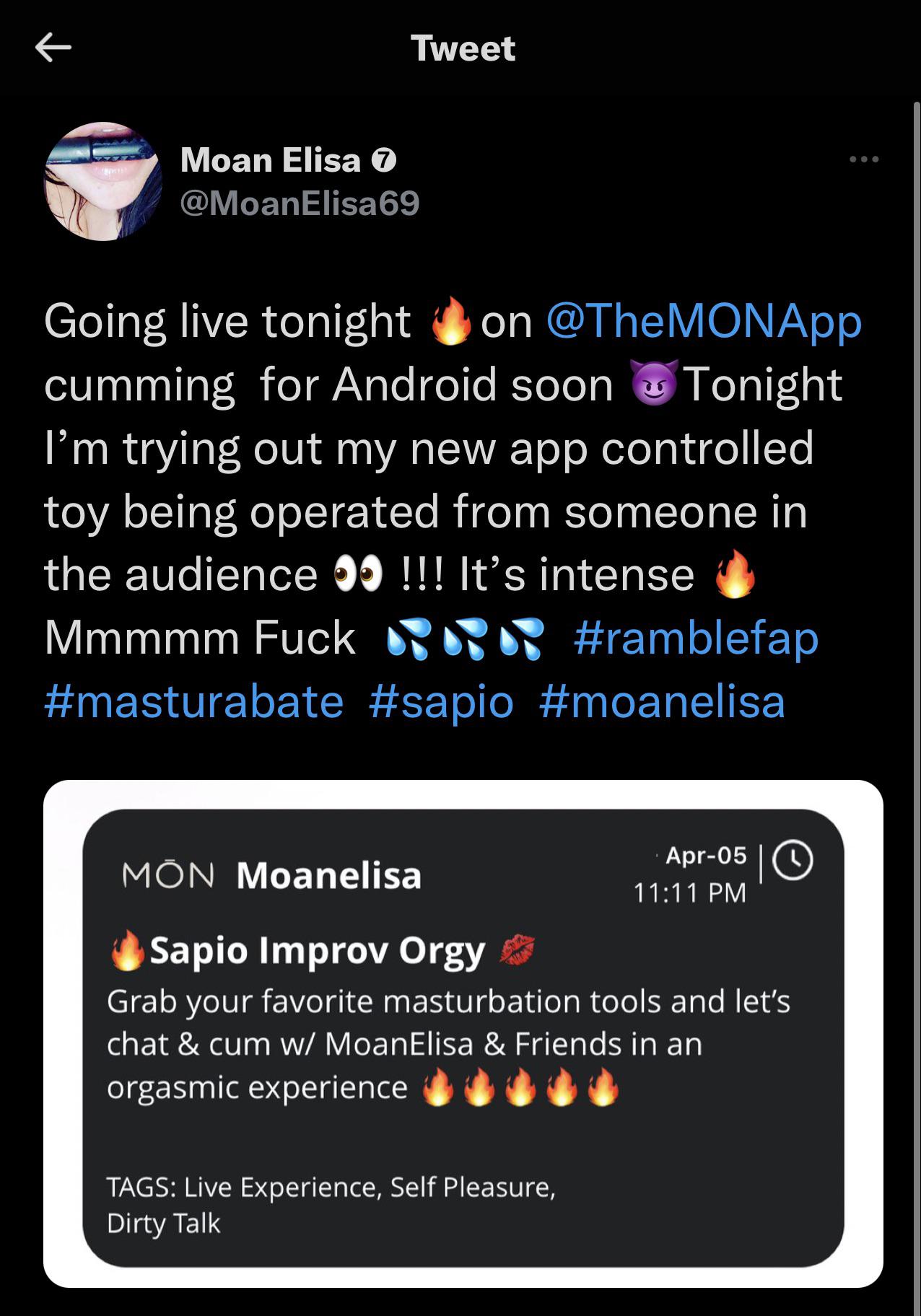This screenshot has height=1316, width=921.
Task: Open the tweet's three-dot overflow menu
Action: (x=864, y=159)
